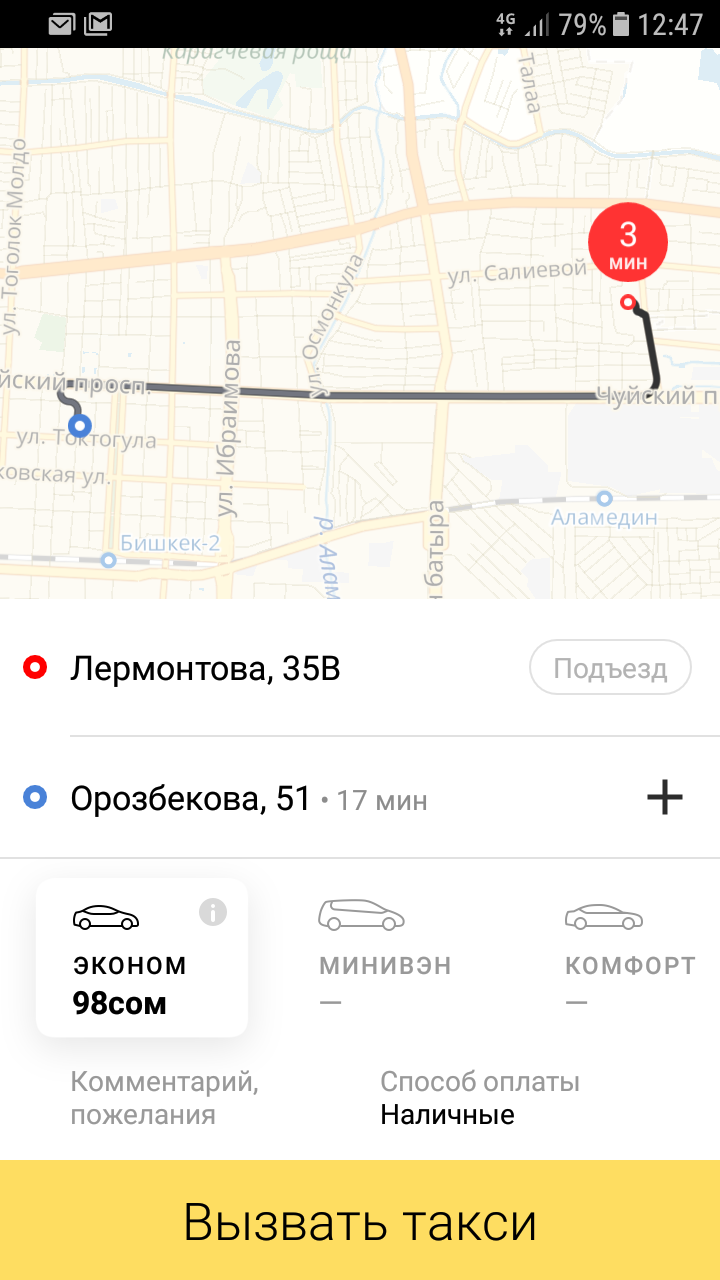The height and width of the screenshot is (1280, 720).
Task: Select the Минивэн tariff
Action: (385, 954)
